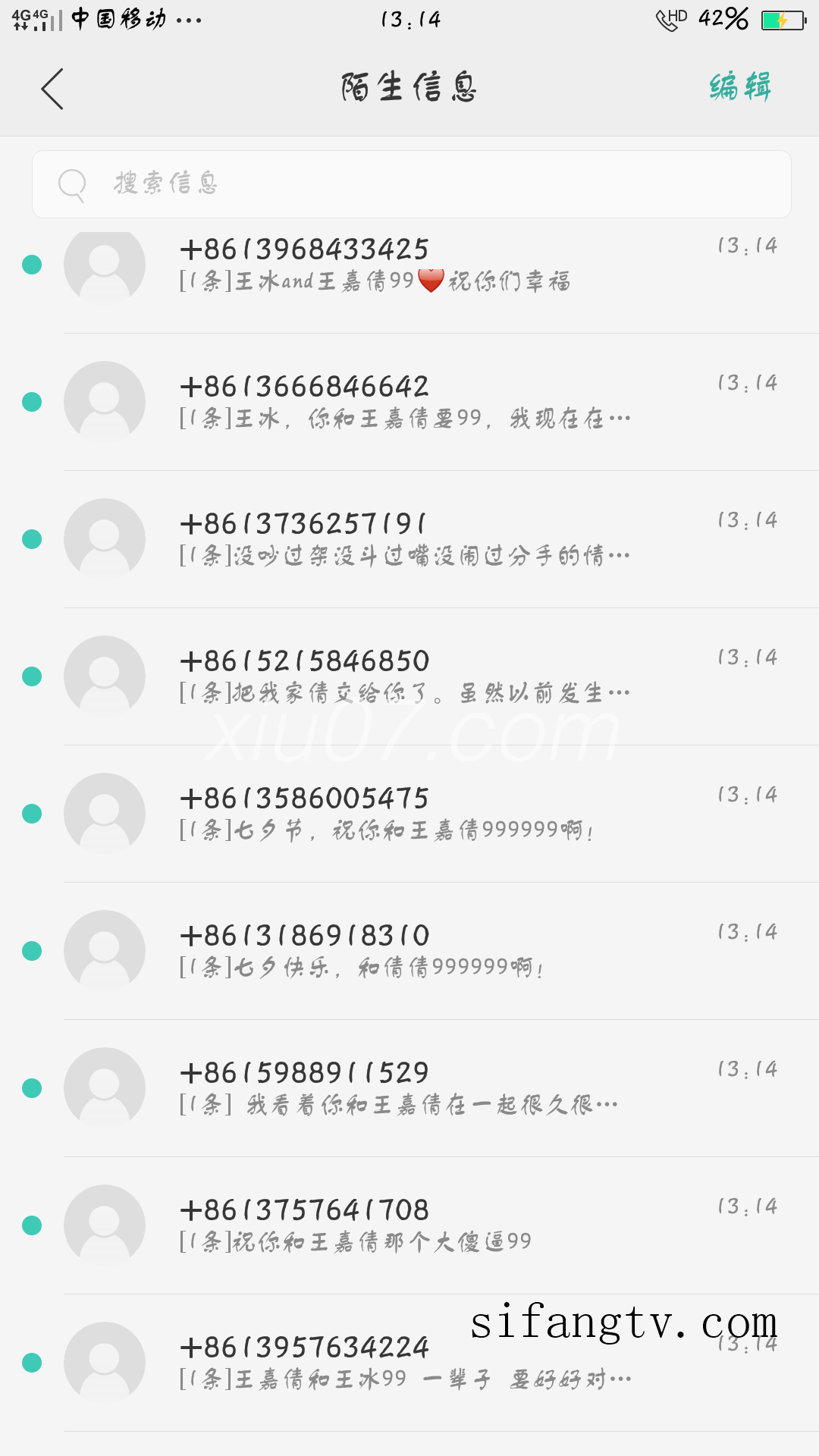
Task: Open message from +8613957634224
Action: pyautogui.click(x=409, y=1363)
